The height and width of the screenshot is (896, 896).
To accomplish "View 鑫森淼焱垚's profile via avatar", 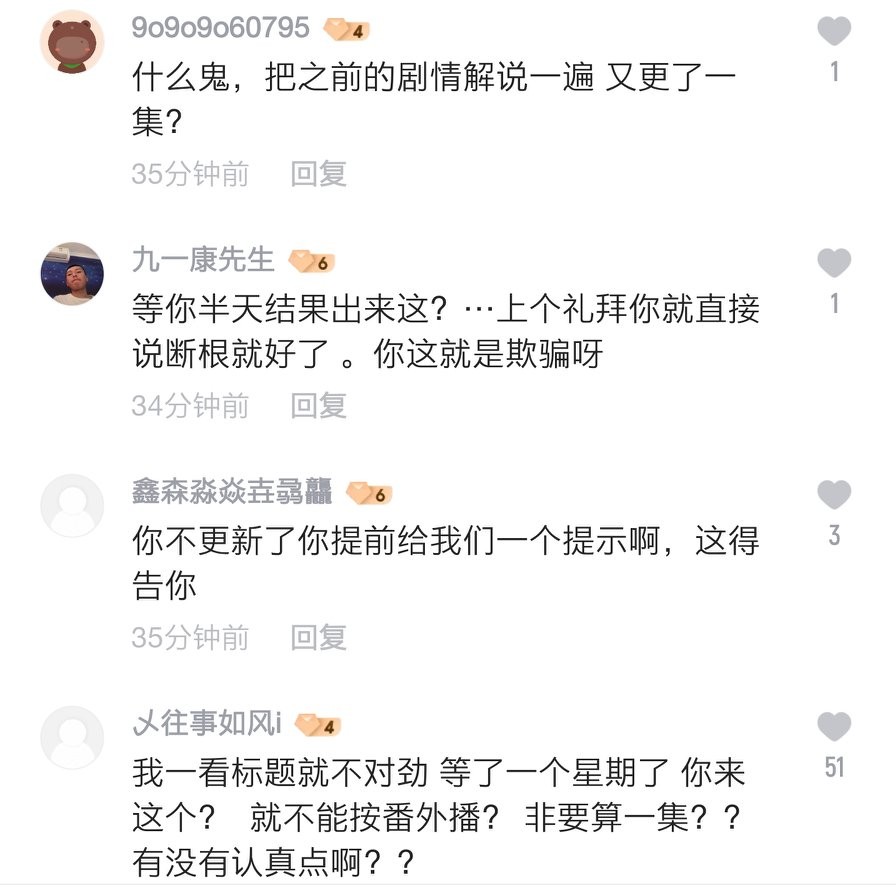I will (x=71, y=506).
